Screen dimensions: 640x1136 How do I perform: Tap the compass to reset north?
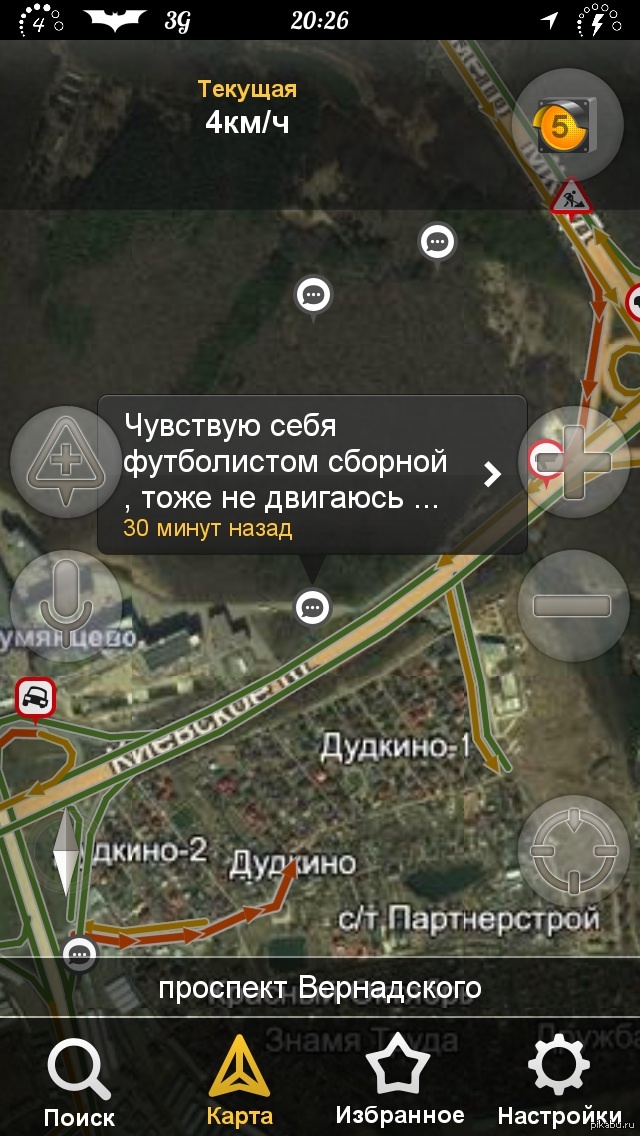click(x=66, y=851)
